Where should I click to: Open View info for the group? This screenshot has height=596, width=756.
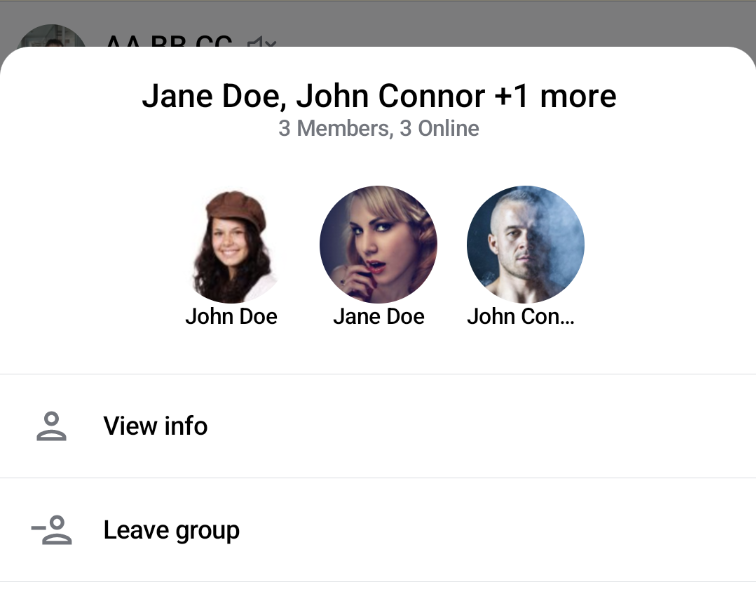(x=155, y=426)
